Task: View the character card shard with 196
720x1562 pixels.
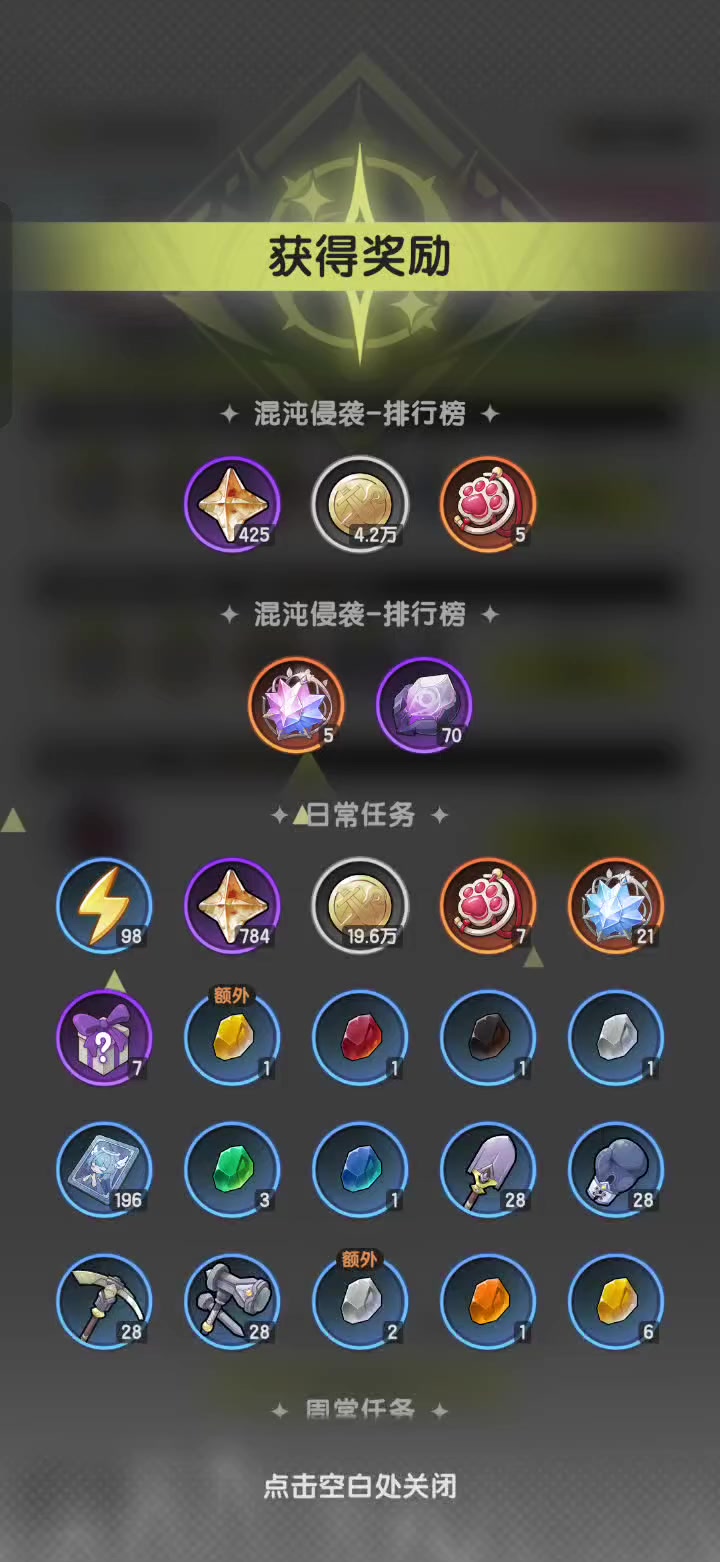Action: 104,1170
